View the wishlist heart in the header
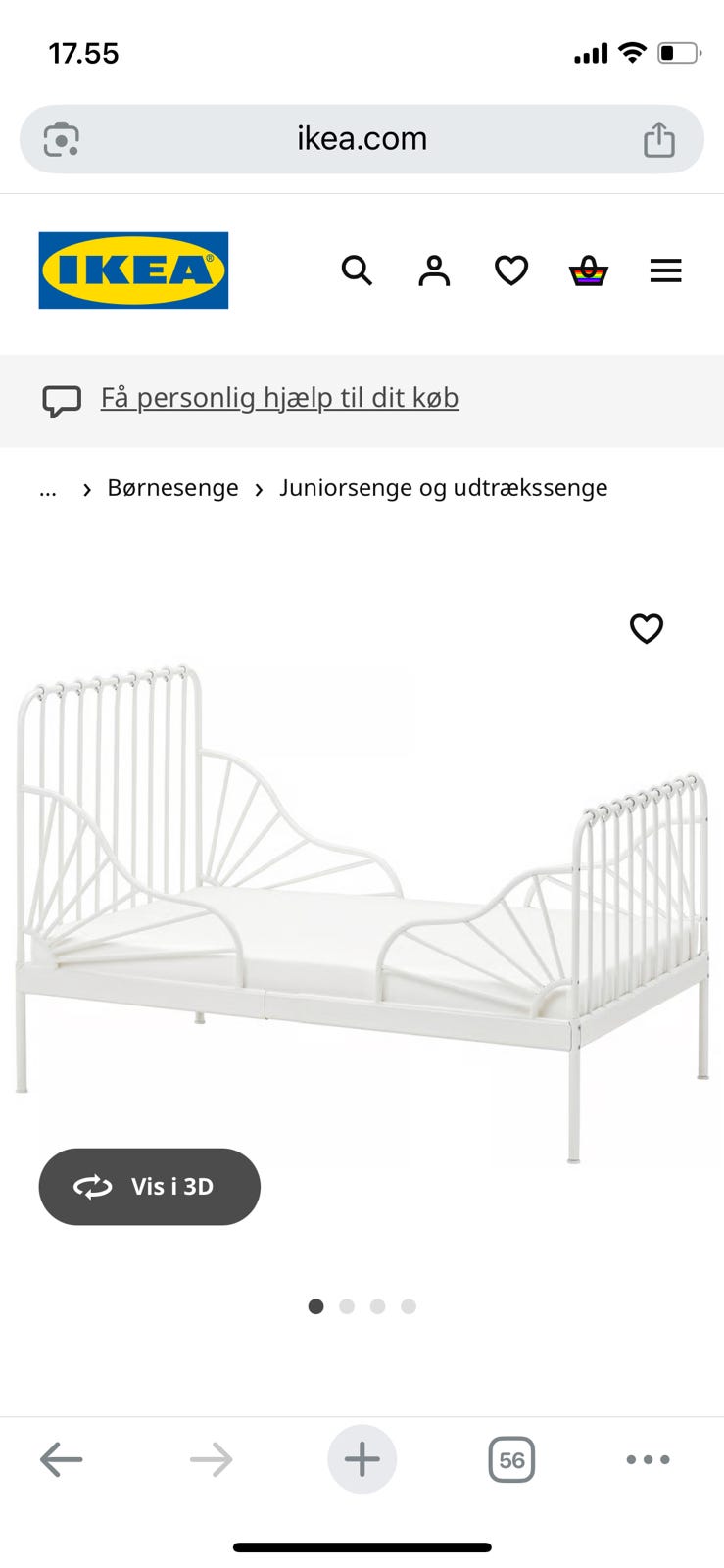The width and height of the screenshot is (724, 1568). [510, 270]
